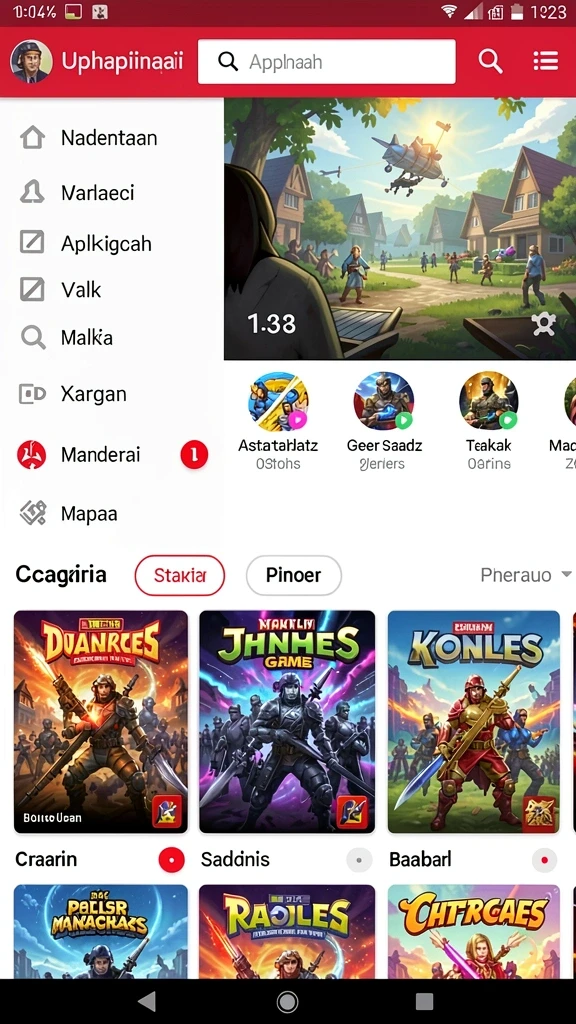
Task: Open the profile avatar in header
Action: (31, 61)
